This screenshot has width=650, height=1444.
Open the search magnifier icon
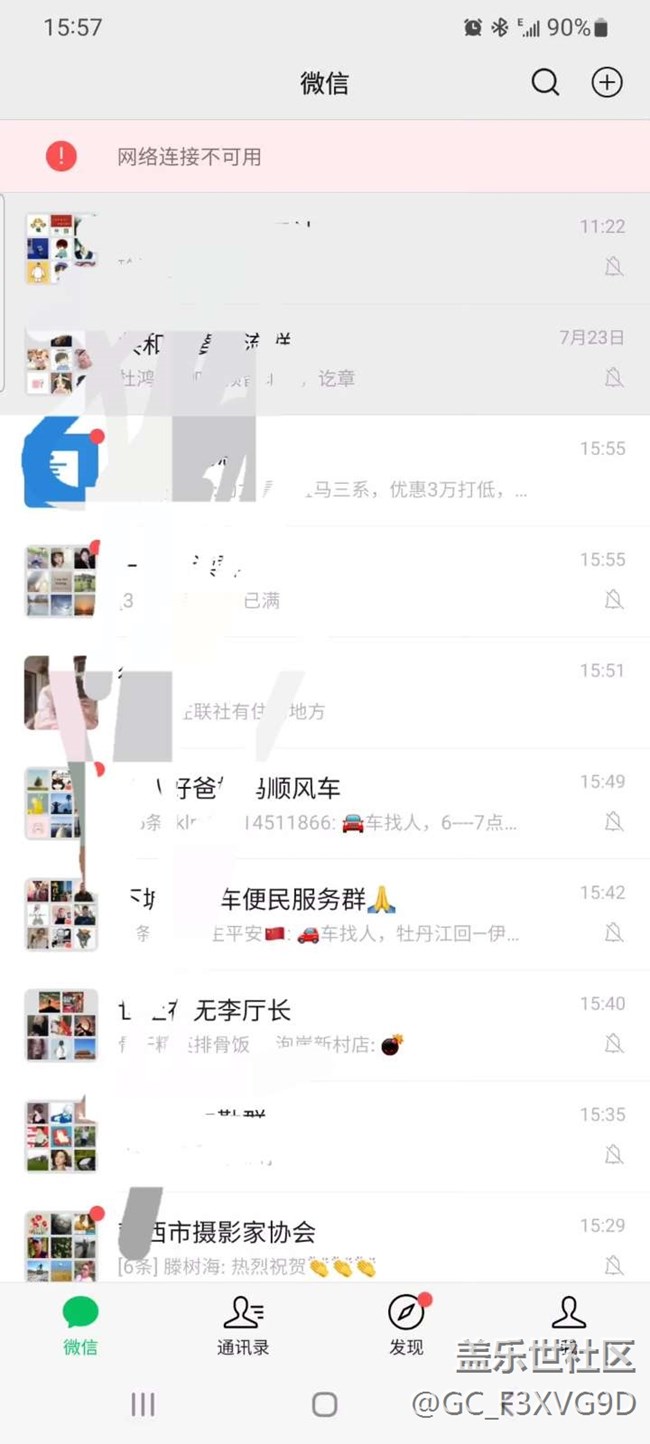545,82
